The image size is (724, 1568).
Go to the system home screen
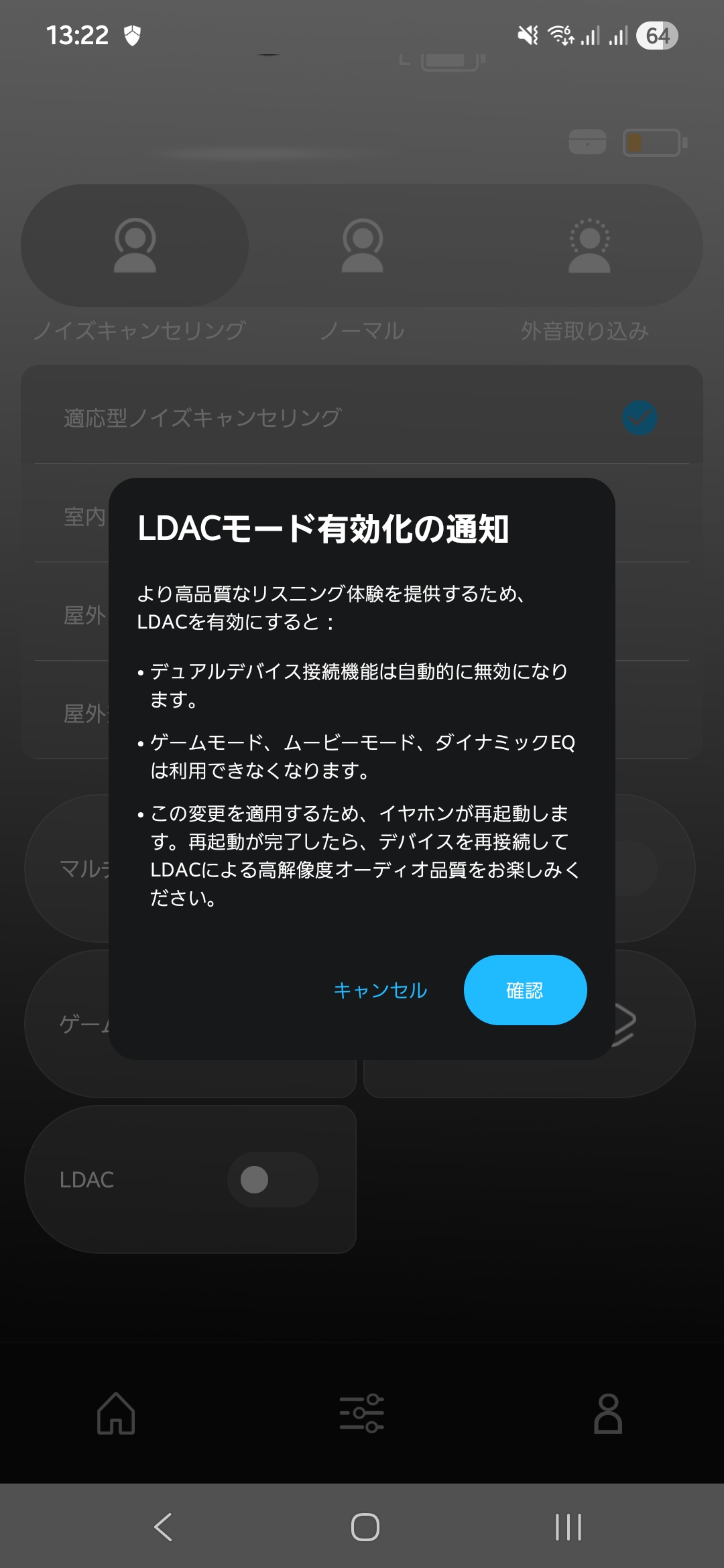(x=365, y=1527)
